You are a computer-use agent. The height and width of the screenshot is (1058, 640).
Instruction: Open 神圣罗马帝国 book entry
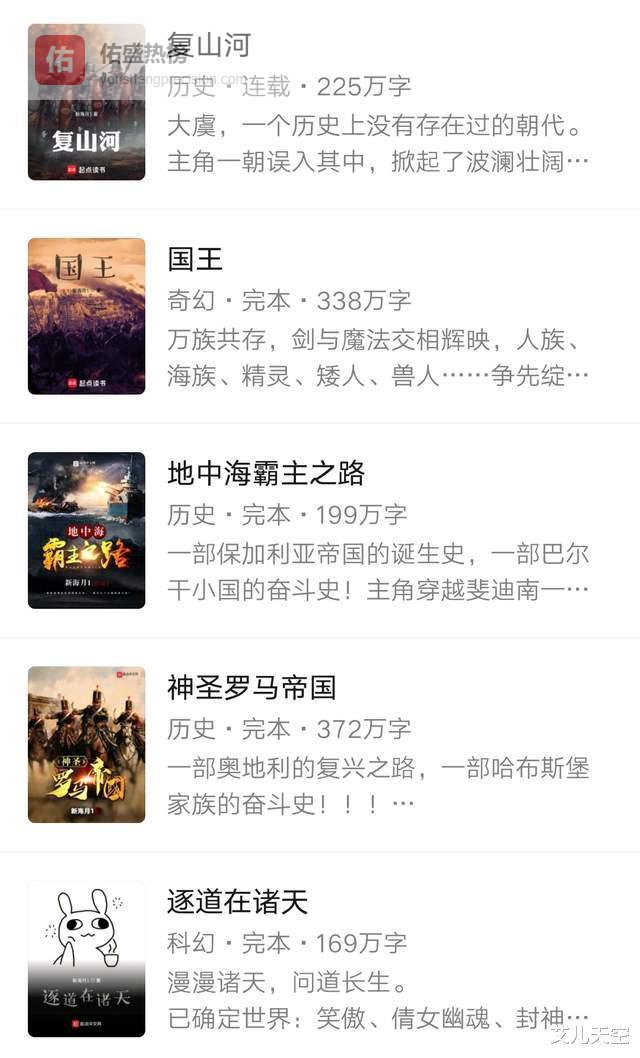click(251, 687)
